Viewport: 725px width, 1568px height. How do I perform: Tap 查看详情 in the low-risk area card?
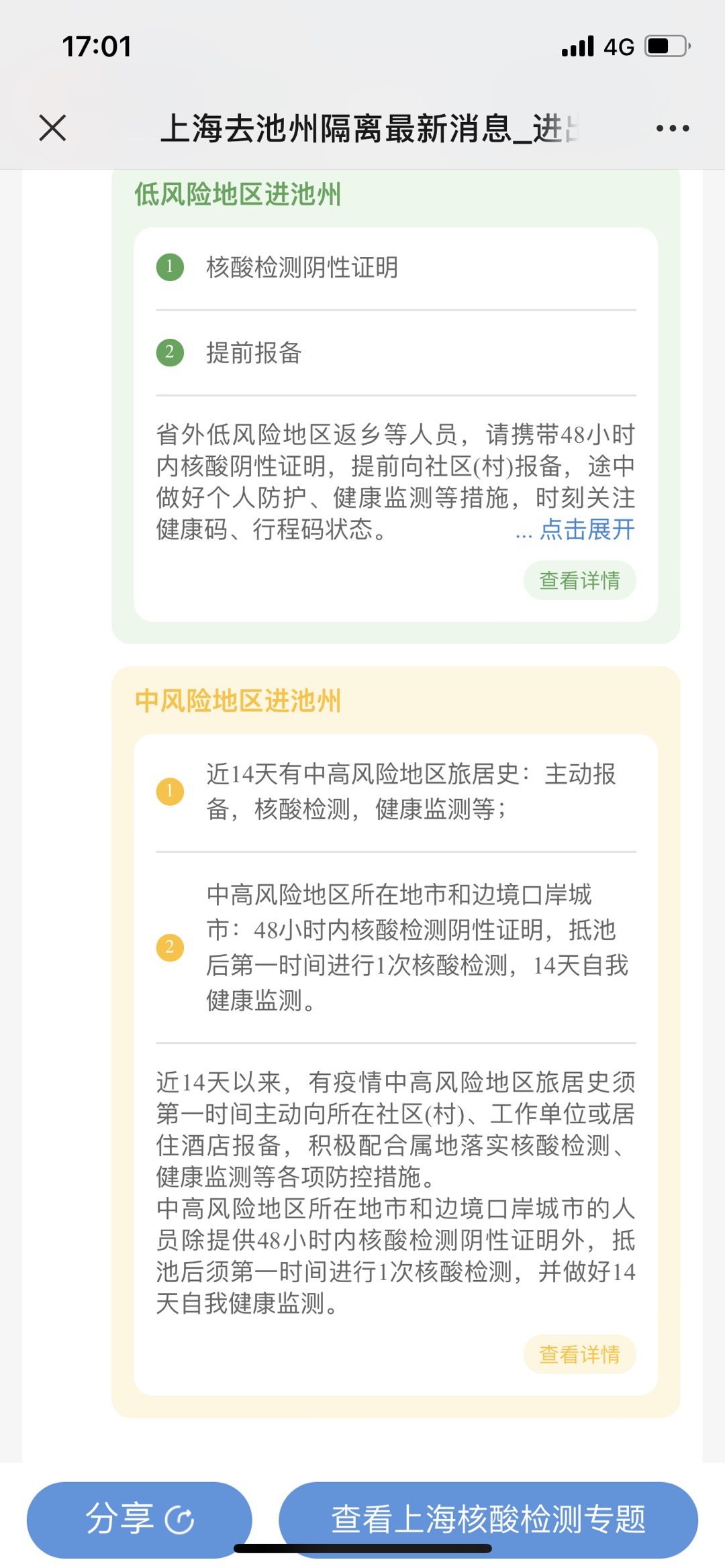tap(579, 580)
